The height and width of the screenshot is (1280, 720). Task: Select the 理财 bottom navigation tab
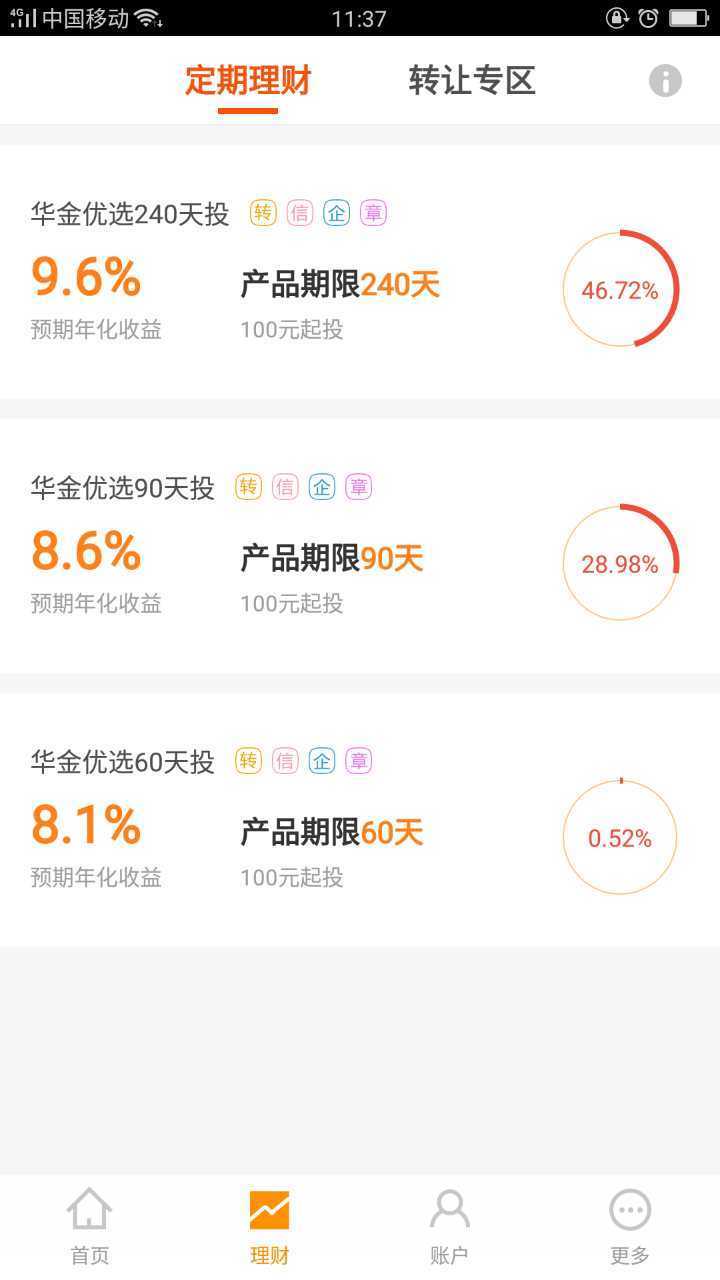click(270, 1226)
